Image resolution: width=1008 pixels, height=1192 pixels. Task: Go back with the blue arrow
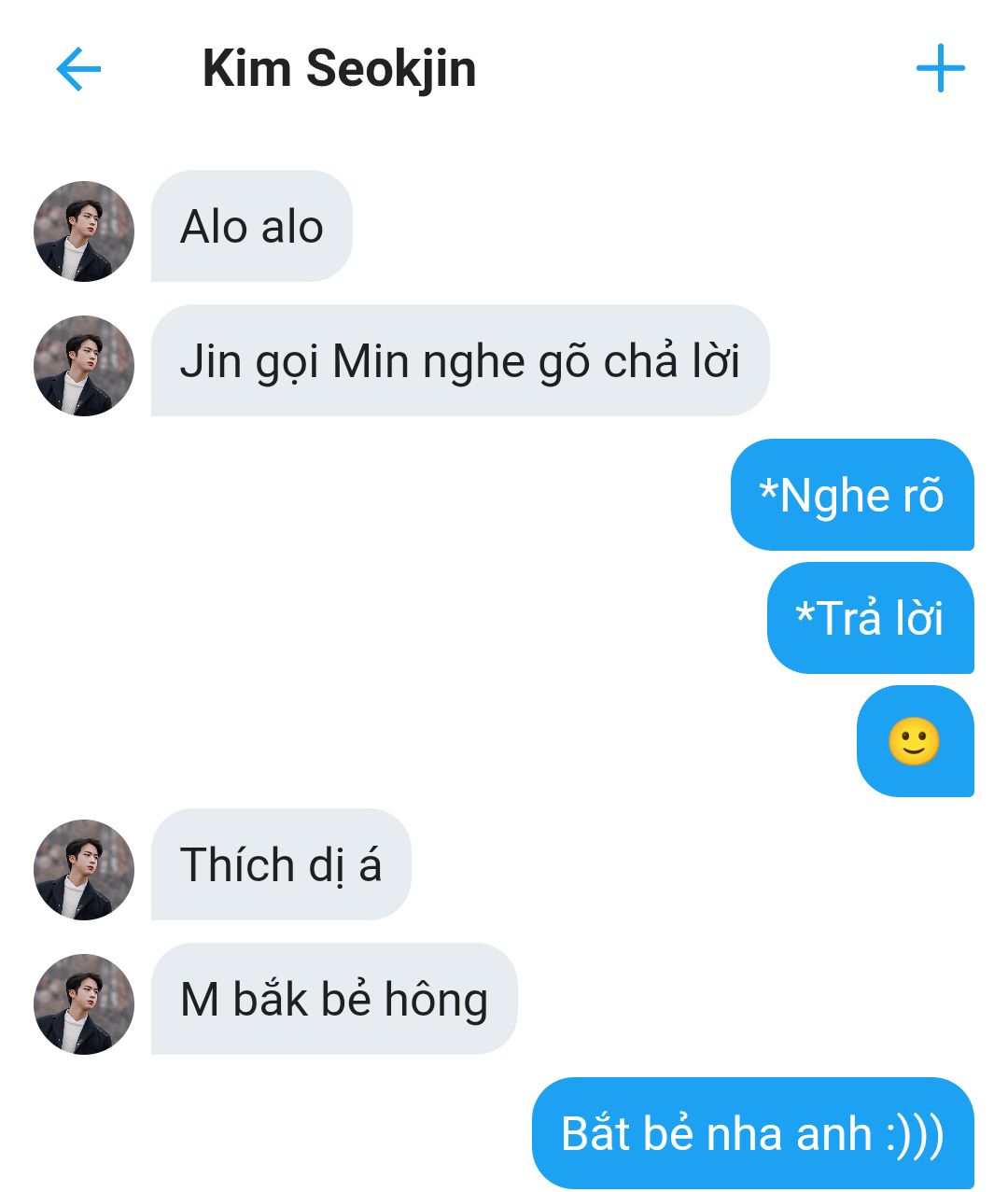tap(78, 69)
